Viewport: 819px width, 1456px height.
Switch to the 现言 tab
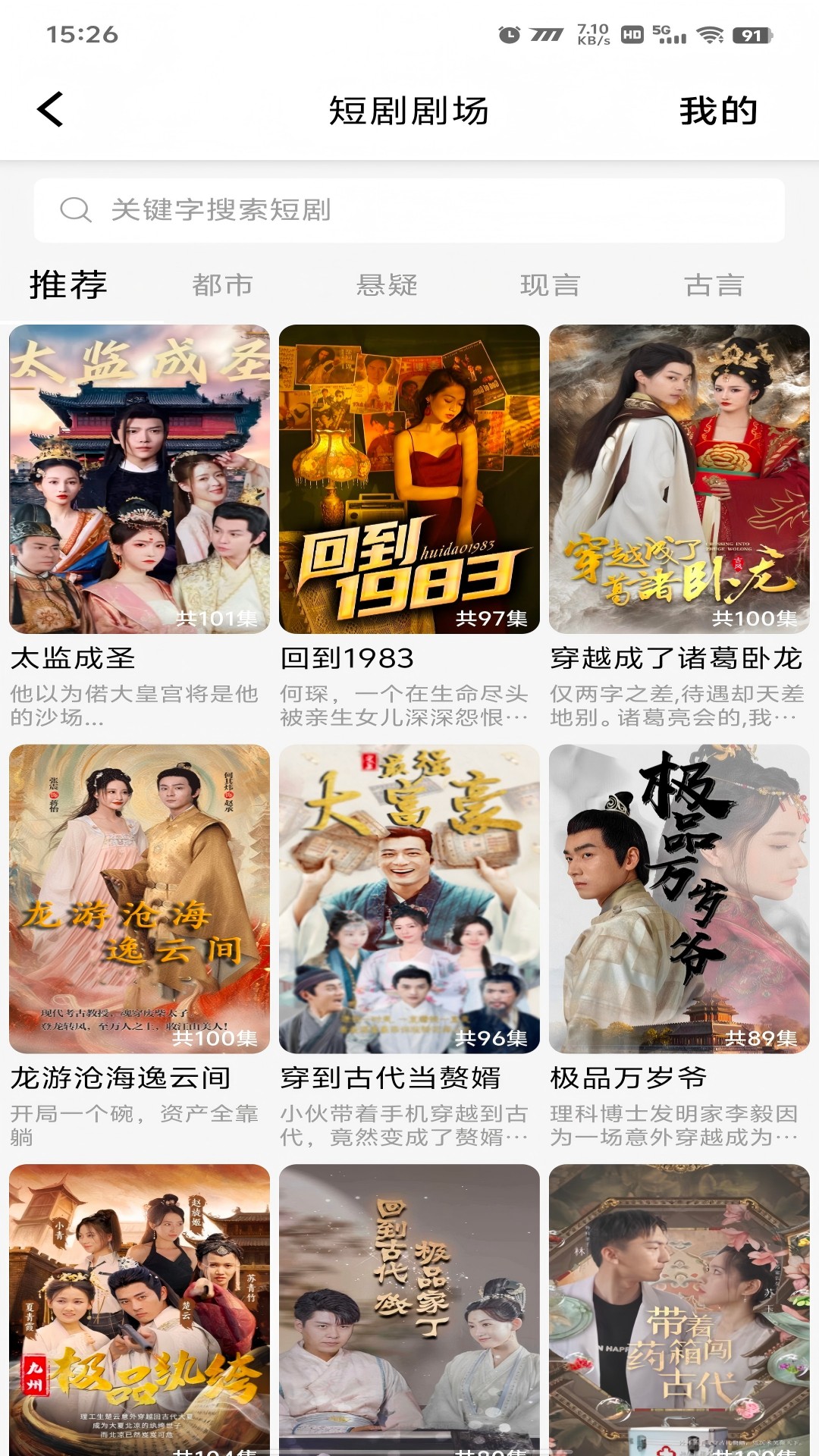pos(550,285)
